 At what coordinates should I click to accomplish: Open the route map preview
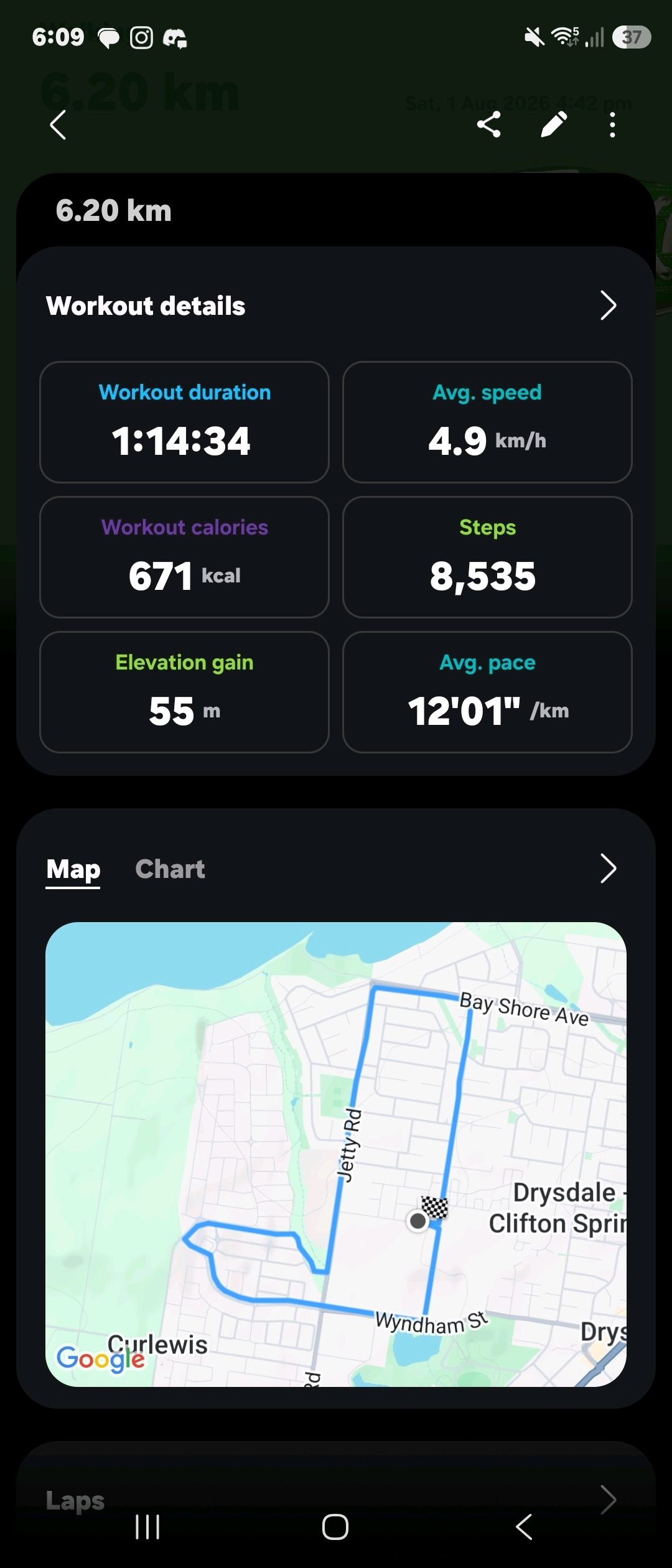point(336,1154)
